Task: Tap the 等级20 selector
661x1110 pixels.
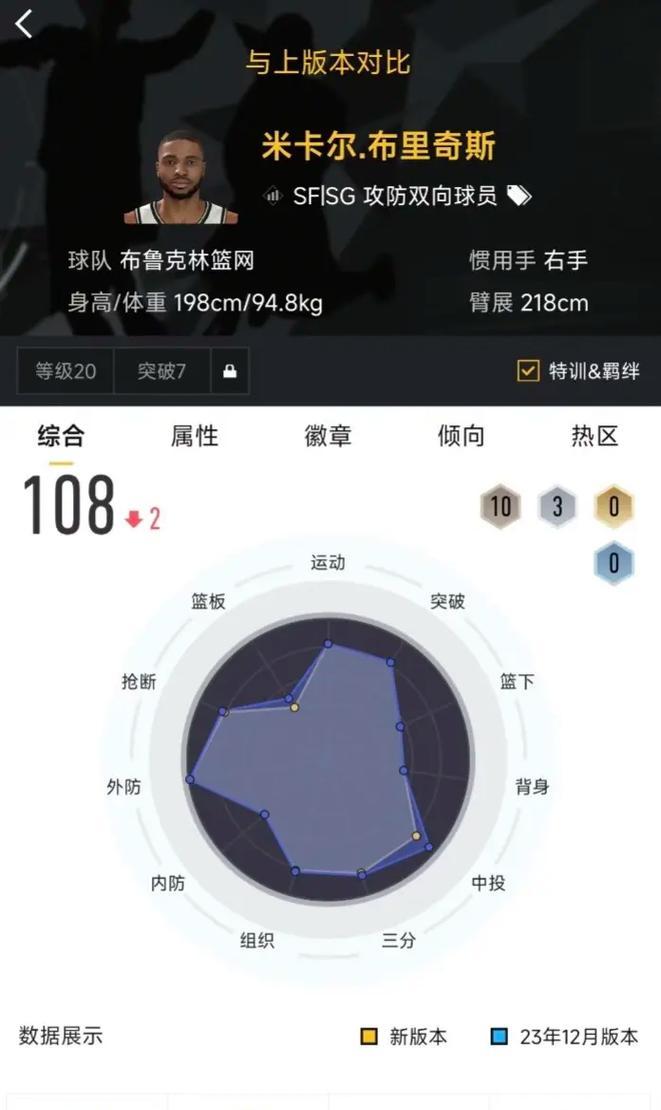Action: coord(66,371)
